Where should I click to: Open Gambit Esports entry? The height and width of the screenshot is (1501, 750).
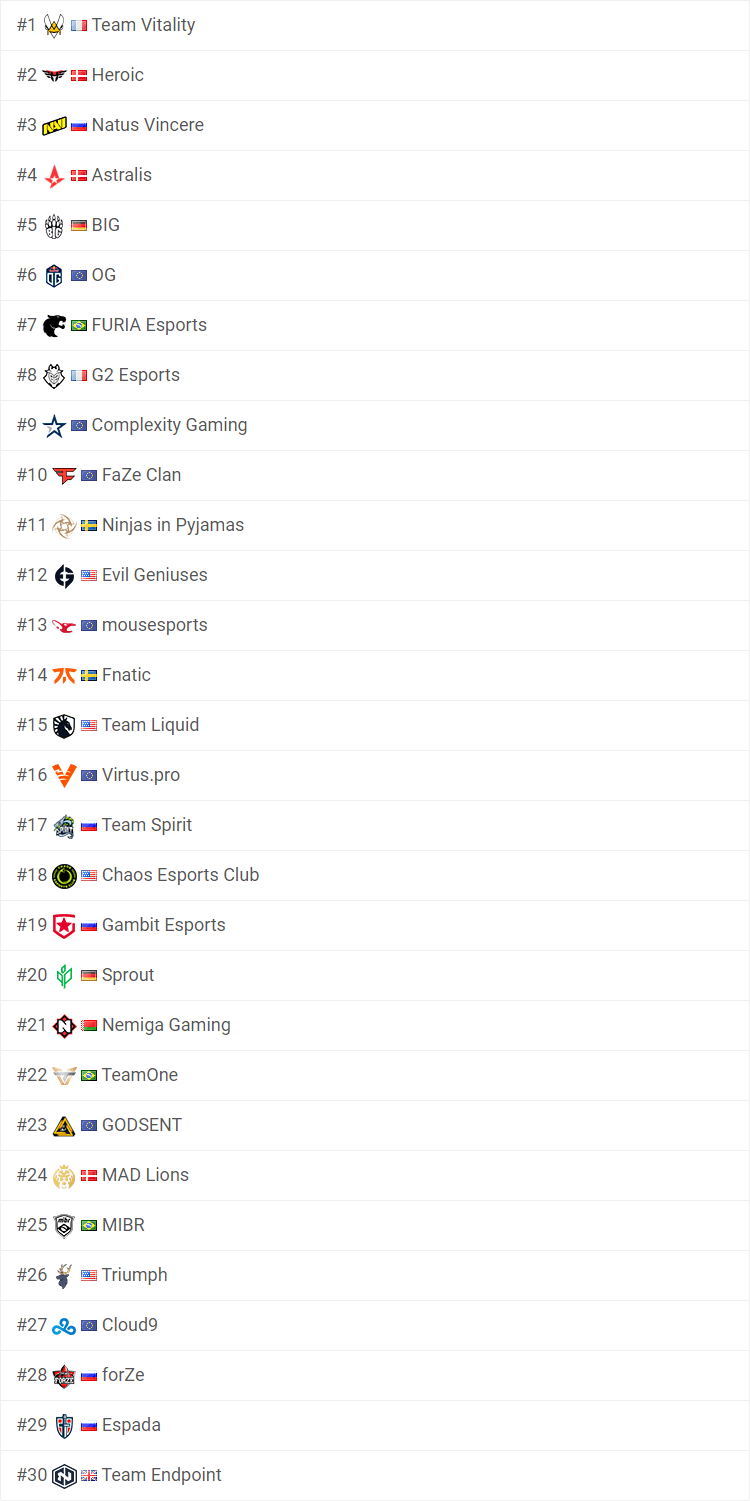(375, 925)
